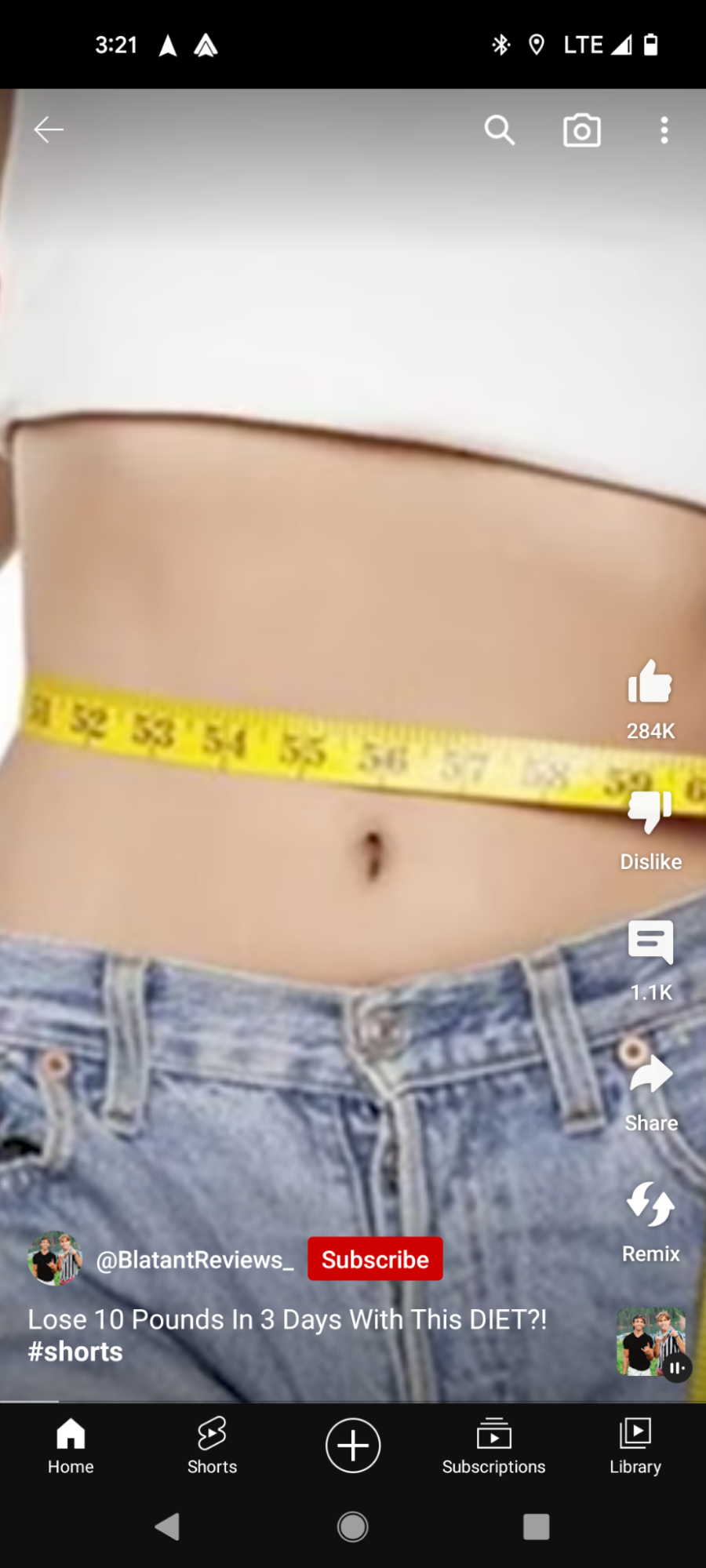The height and width of the screenshot is (1568, 706).
Task: Dislike this Short
Action: click(650, 812)
